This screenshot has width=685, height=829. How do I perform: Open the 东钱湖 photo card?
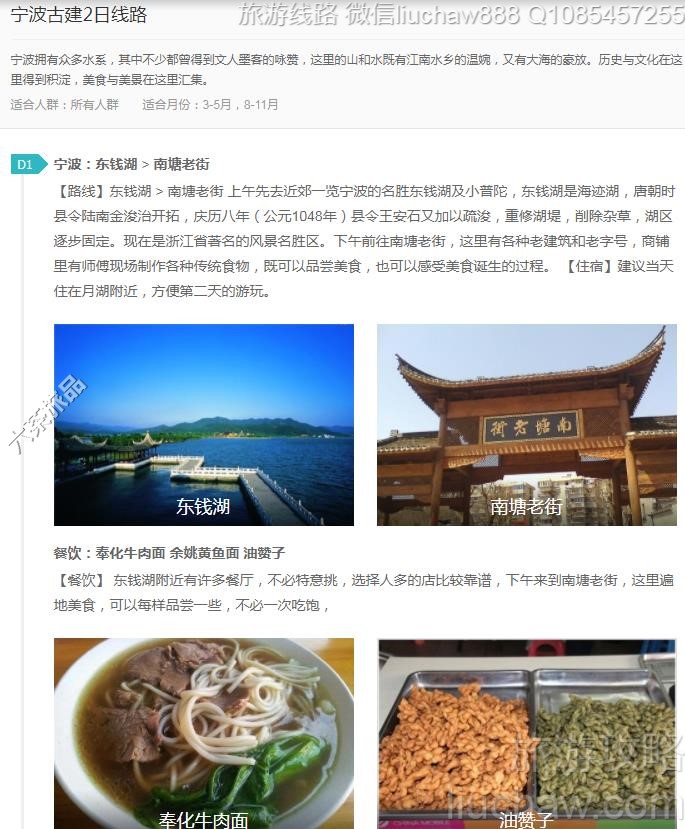[x=204, y=424]
